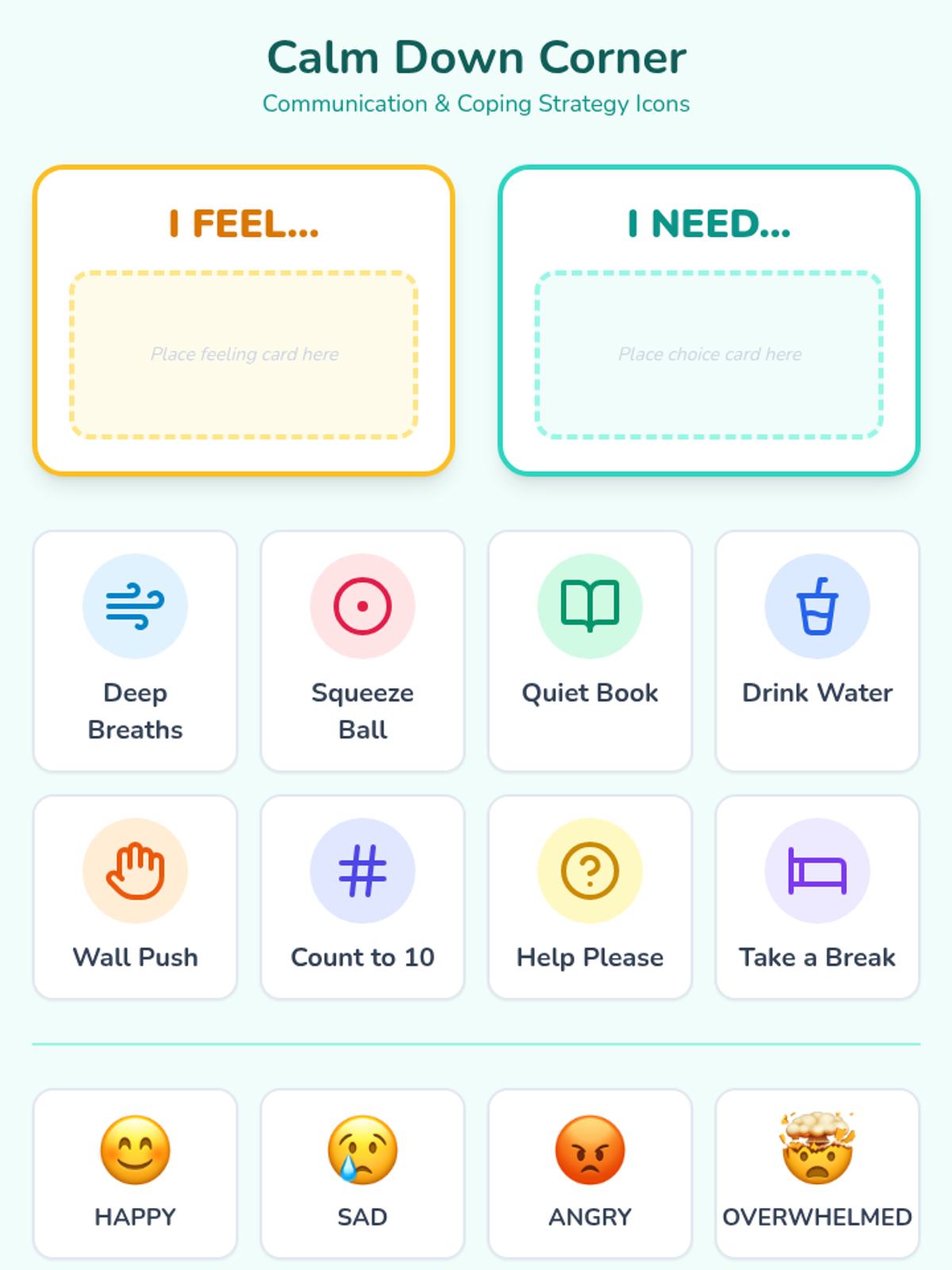Tap the OVERWHELMED feeling card

point(817,1173)
